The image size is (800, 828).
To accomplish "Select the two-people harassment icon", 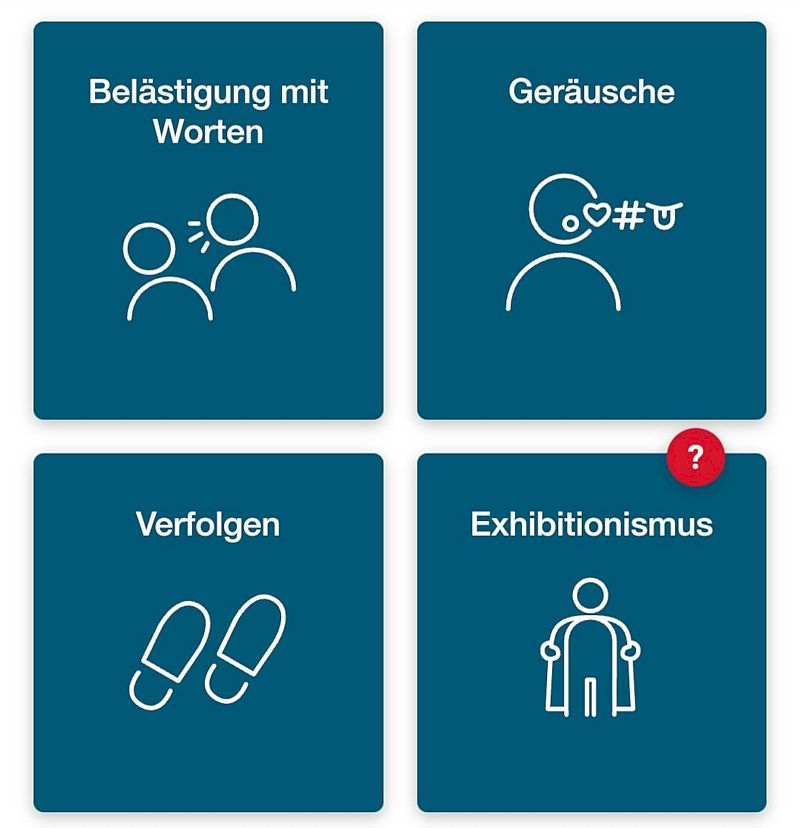I will tap(210, 260).
